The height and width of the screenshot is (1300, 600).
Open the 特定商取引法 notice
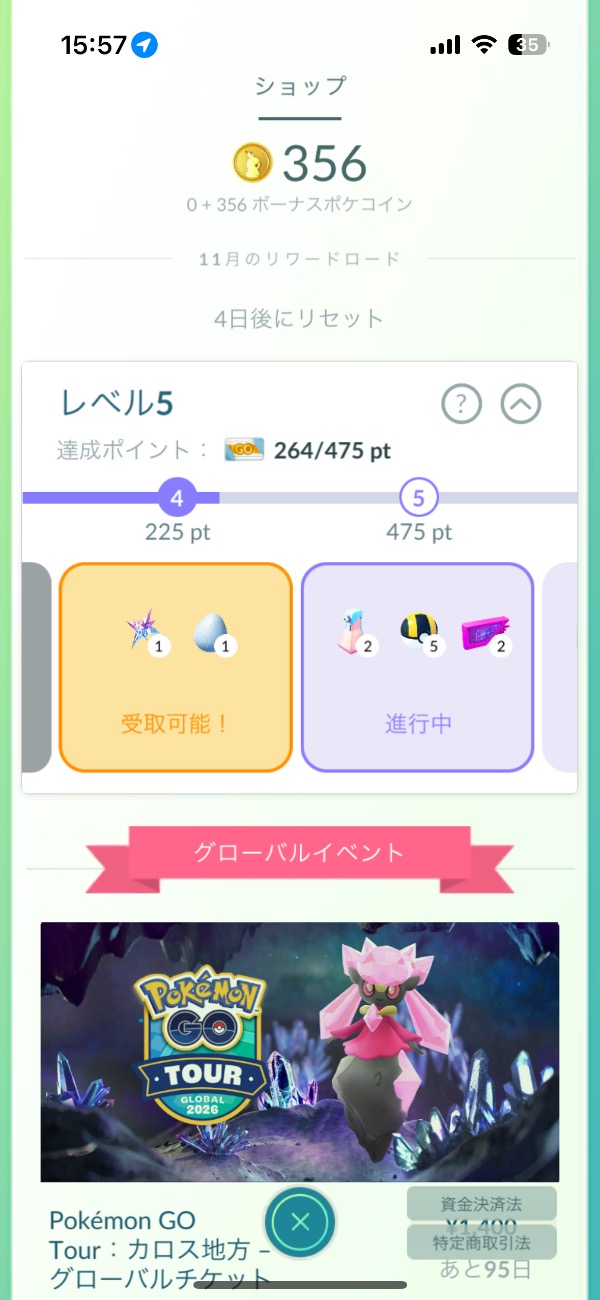[x=482, y=1243]
